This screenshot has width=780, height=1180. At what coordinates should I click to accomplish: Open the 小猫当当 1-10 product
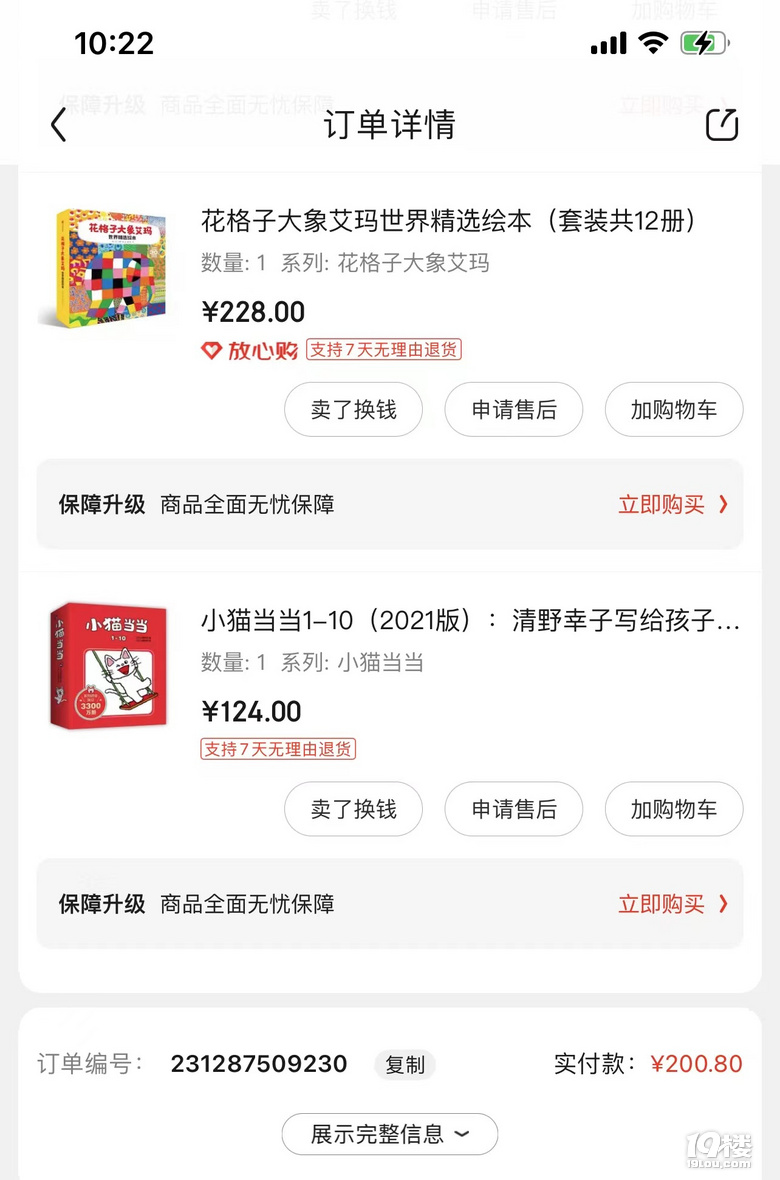click(470, 621)
